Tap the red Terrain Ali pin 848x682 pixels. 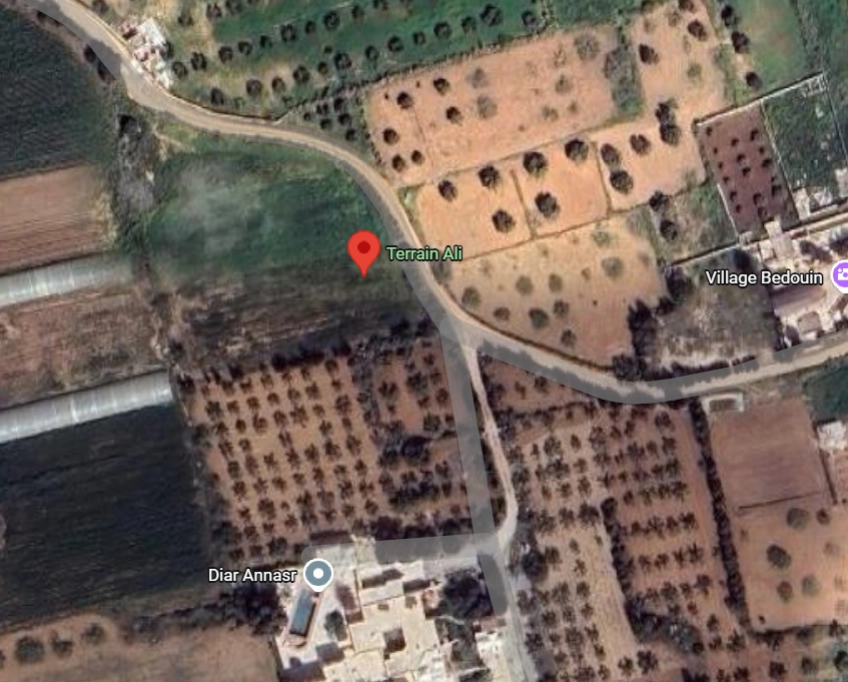[363, 249]
